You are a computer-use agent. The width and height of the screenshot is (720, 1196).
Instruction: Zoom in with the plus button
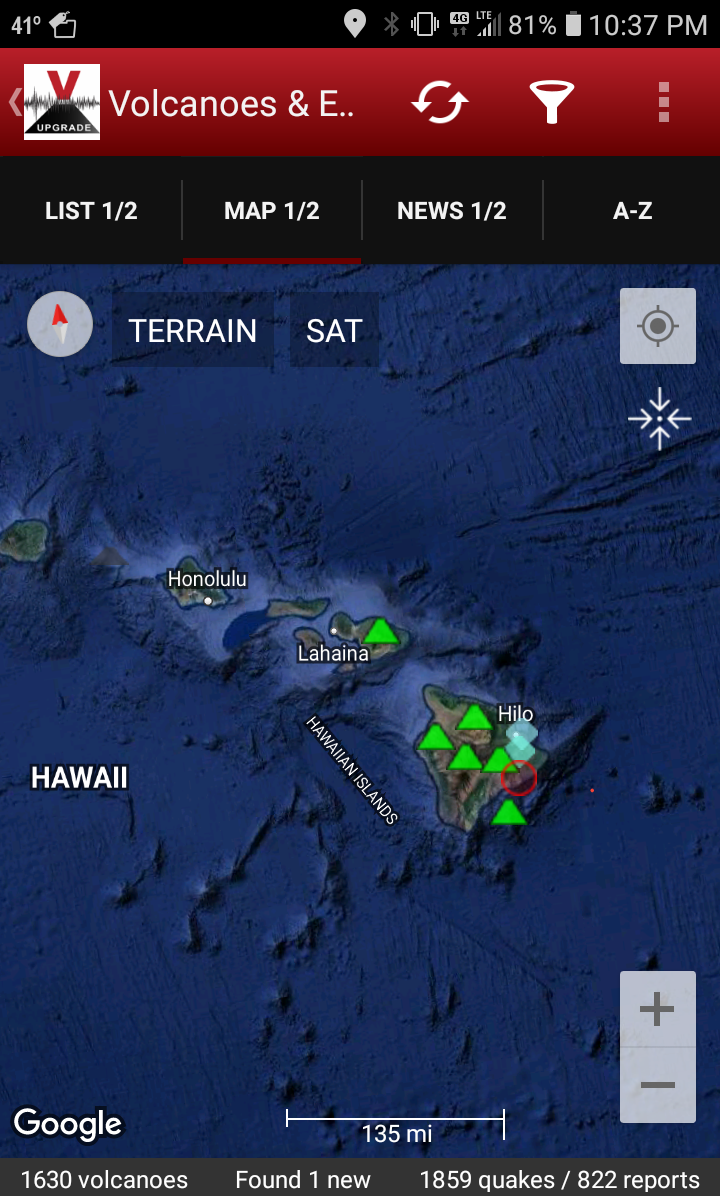[657, 1010]
